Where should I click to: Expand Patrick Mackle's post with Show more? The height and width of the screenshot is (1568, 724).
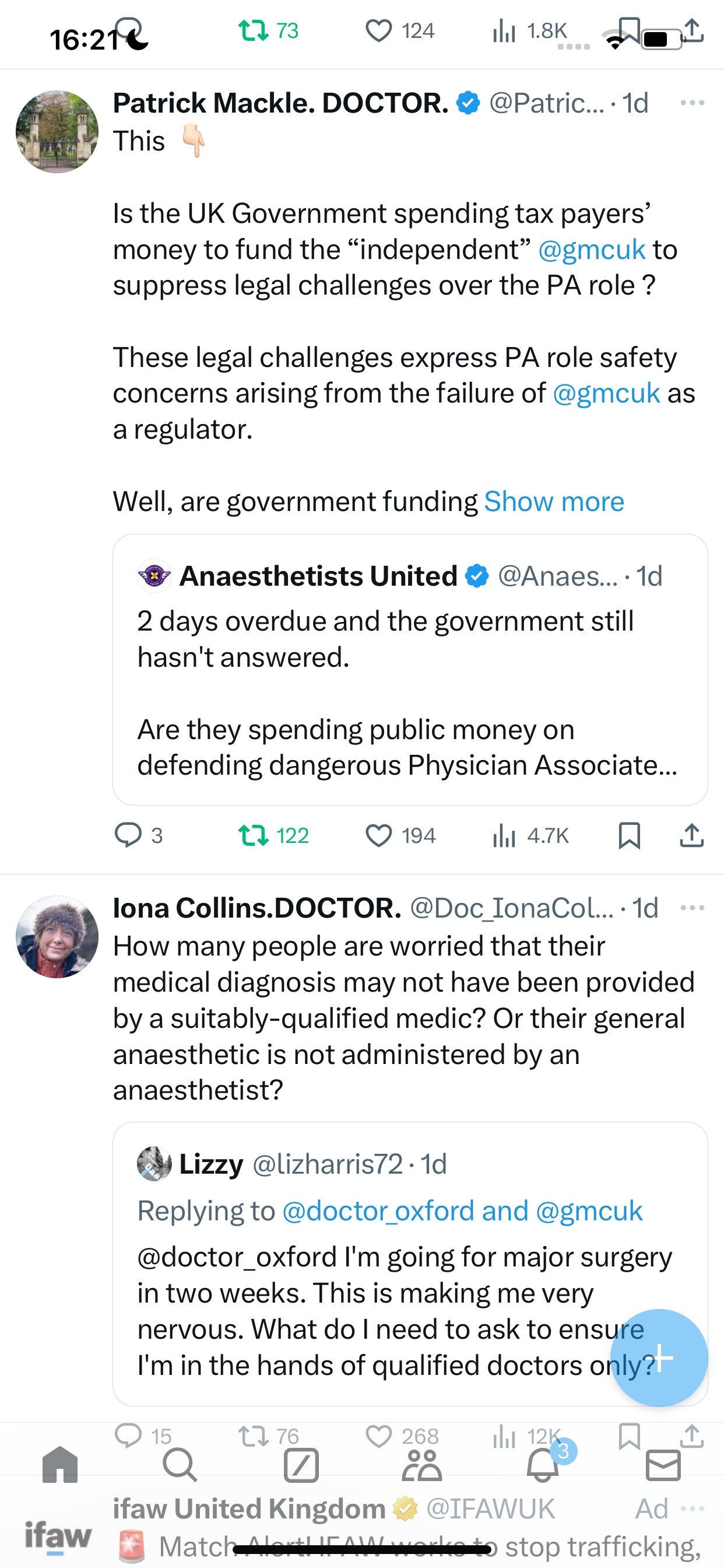point(554,502)
